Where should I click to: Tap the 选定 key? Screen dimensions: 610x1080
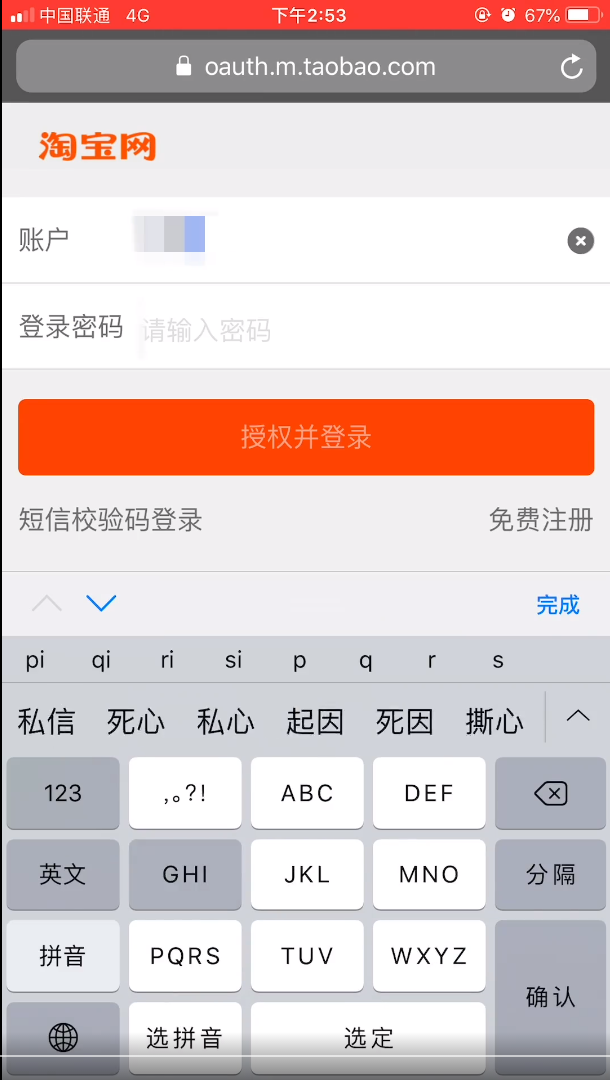(x=368, y=1037)
